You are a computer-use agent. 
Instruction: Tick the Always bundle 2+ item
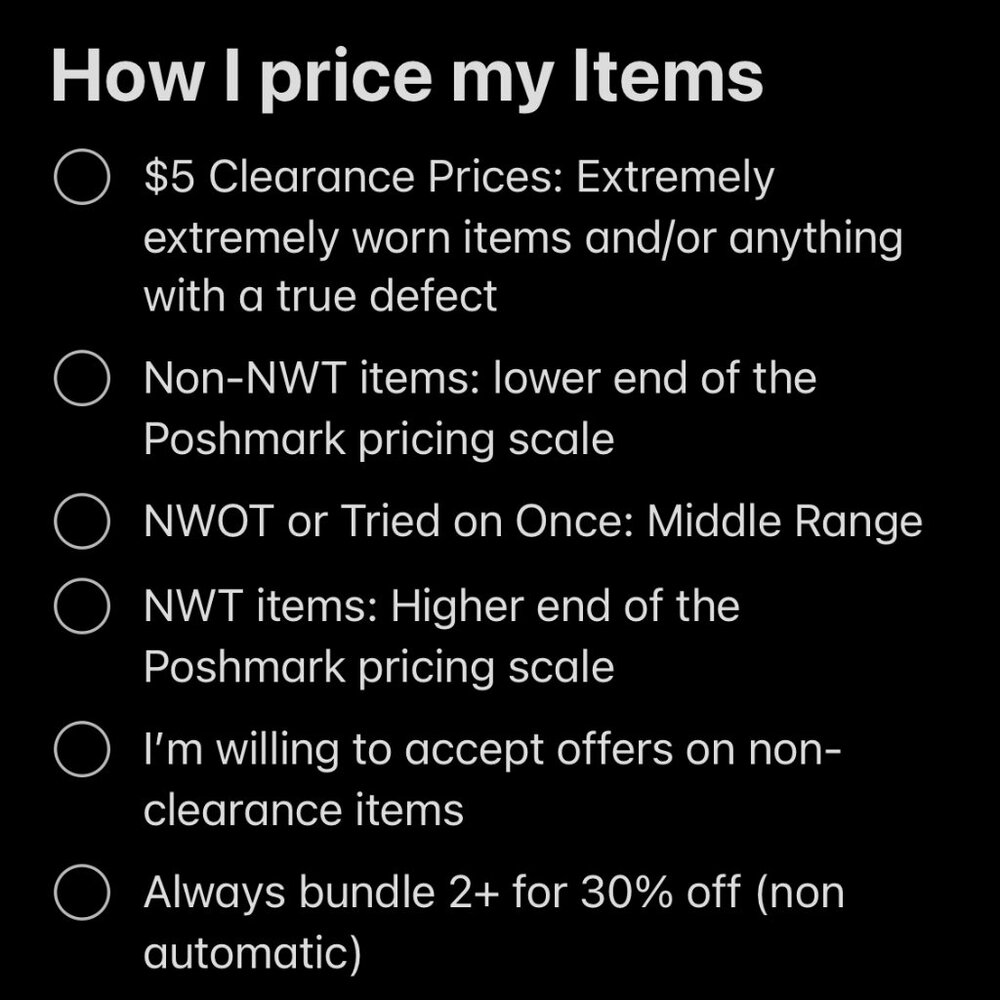(81, 893)
